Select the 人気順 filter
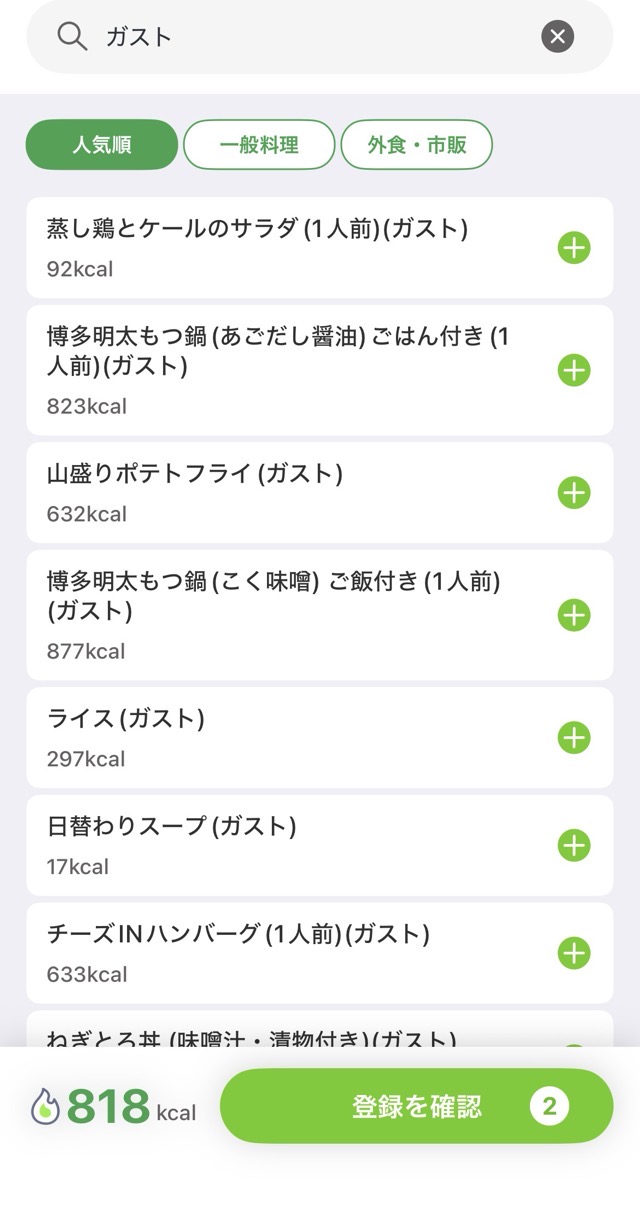Screen dimensions: 640x1221 tap(102, 145)
